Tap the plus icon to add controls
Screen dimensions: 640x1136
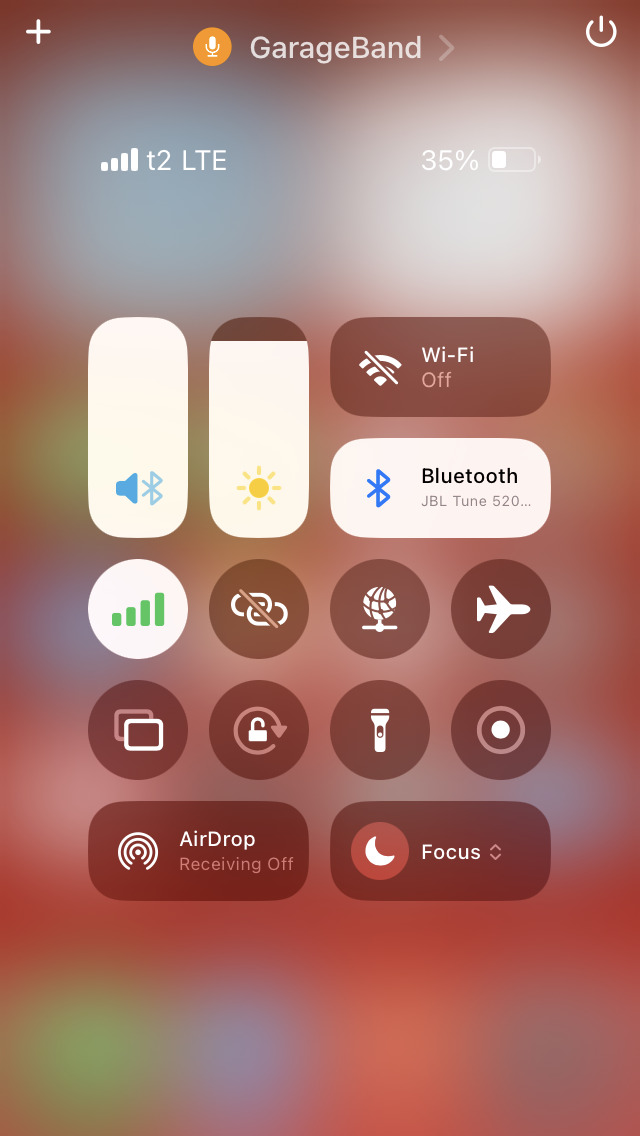tap(38, 32)
